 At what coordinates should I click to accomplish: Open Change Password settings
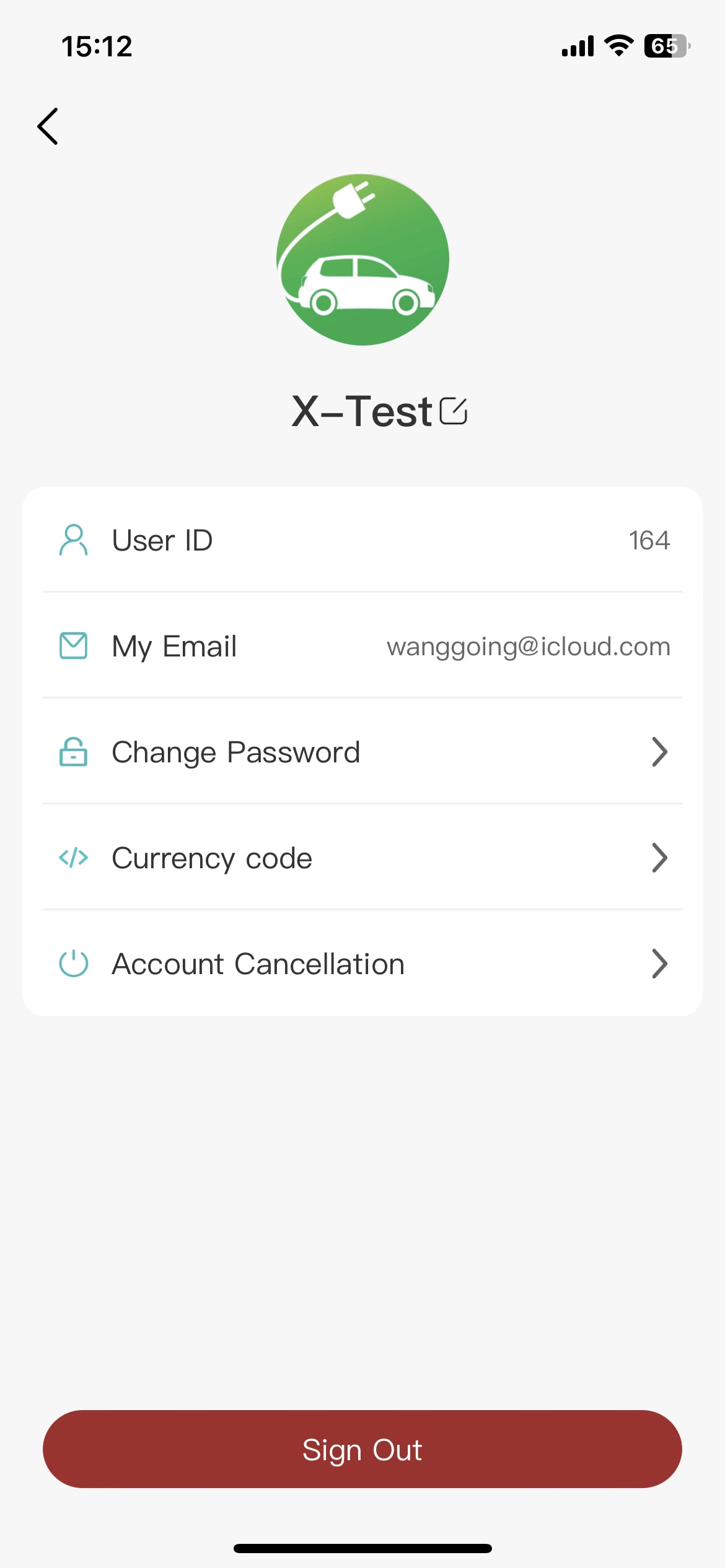tap(362, 752)
